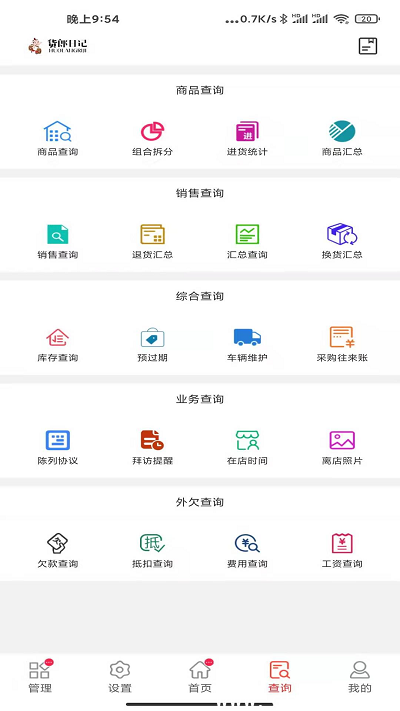Open 退货汇总 returns summary
Screen dimensions: 400x711
click(x=152, y=242)
